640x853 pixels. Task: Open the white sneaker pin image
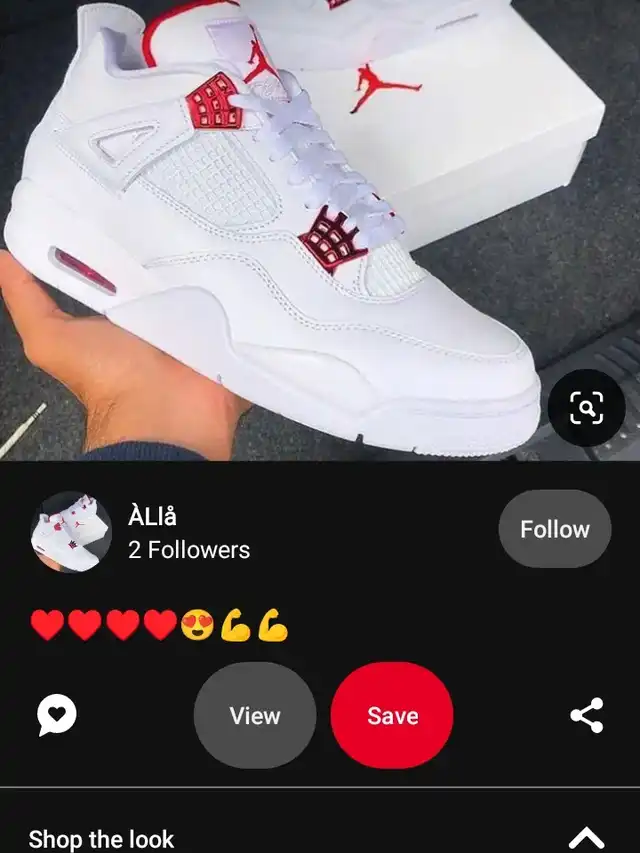pos(280,230)
